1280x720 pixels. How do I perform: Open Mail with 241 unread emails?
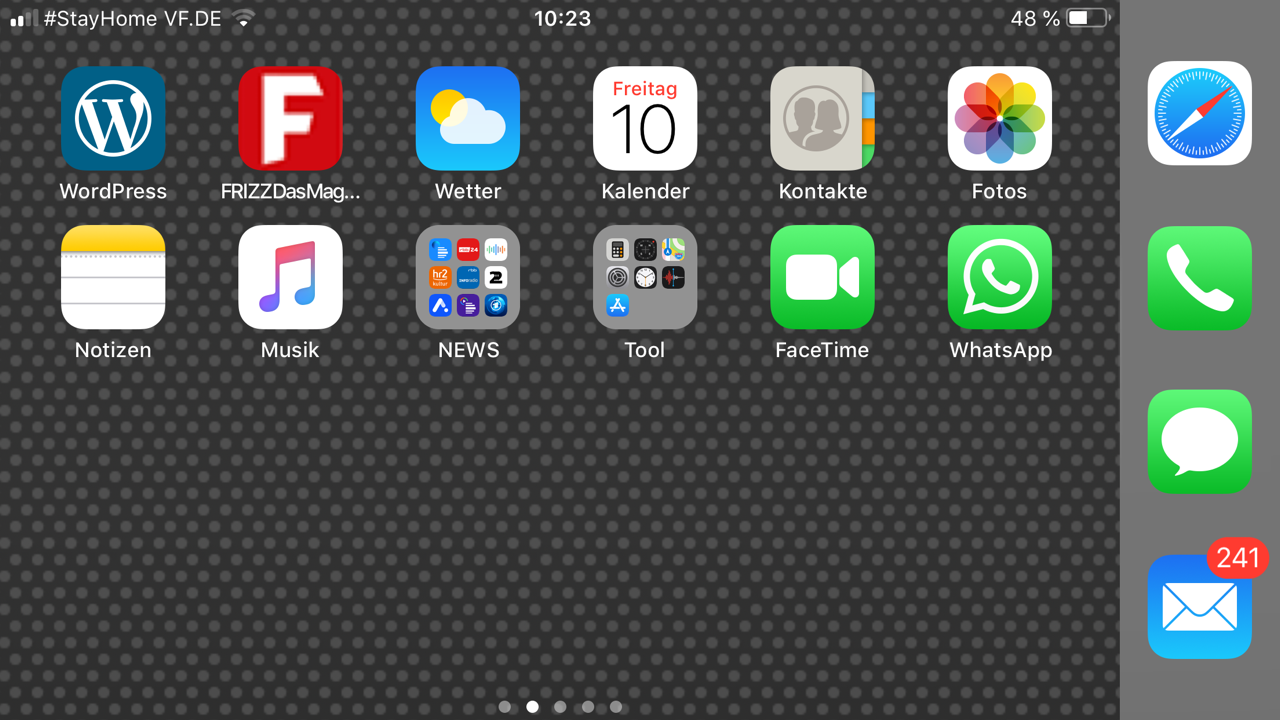[1200, 607]
